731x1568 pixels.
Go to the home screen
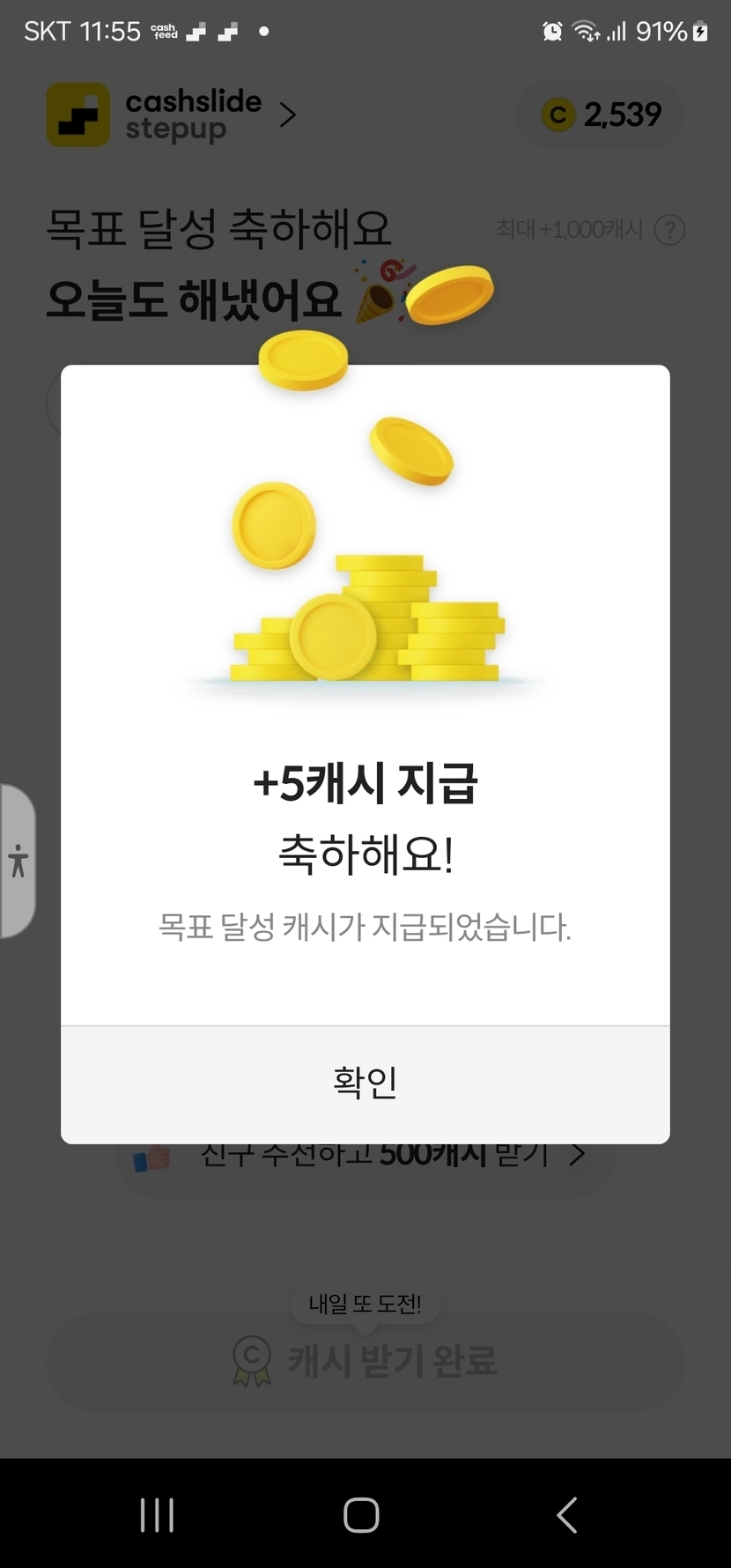[361, 1515]
